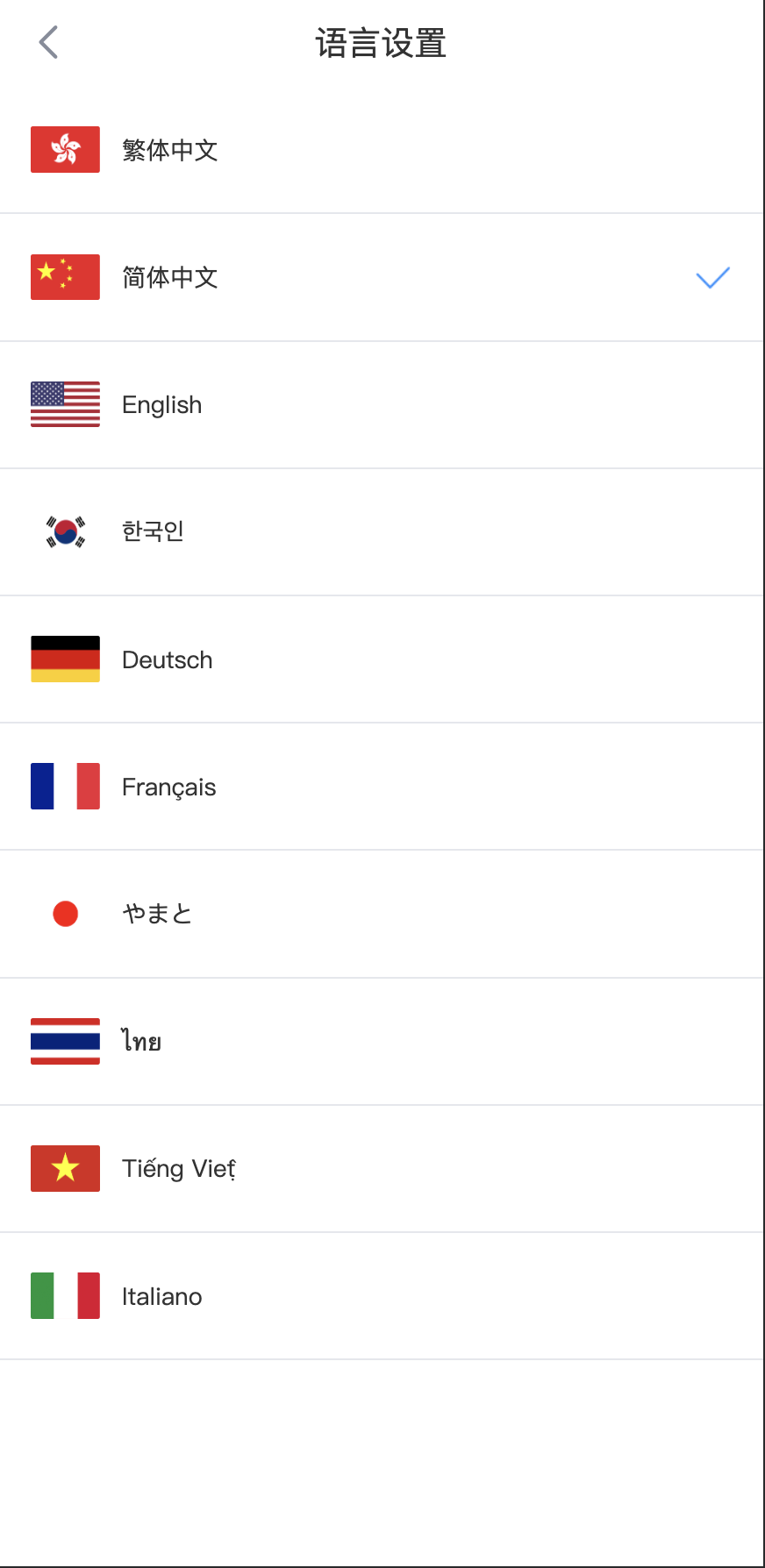The height and width of the screenshot is (1568, 765).
Task: Go back from language settings
Action: tap(48, 42)
